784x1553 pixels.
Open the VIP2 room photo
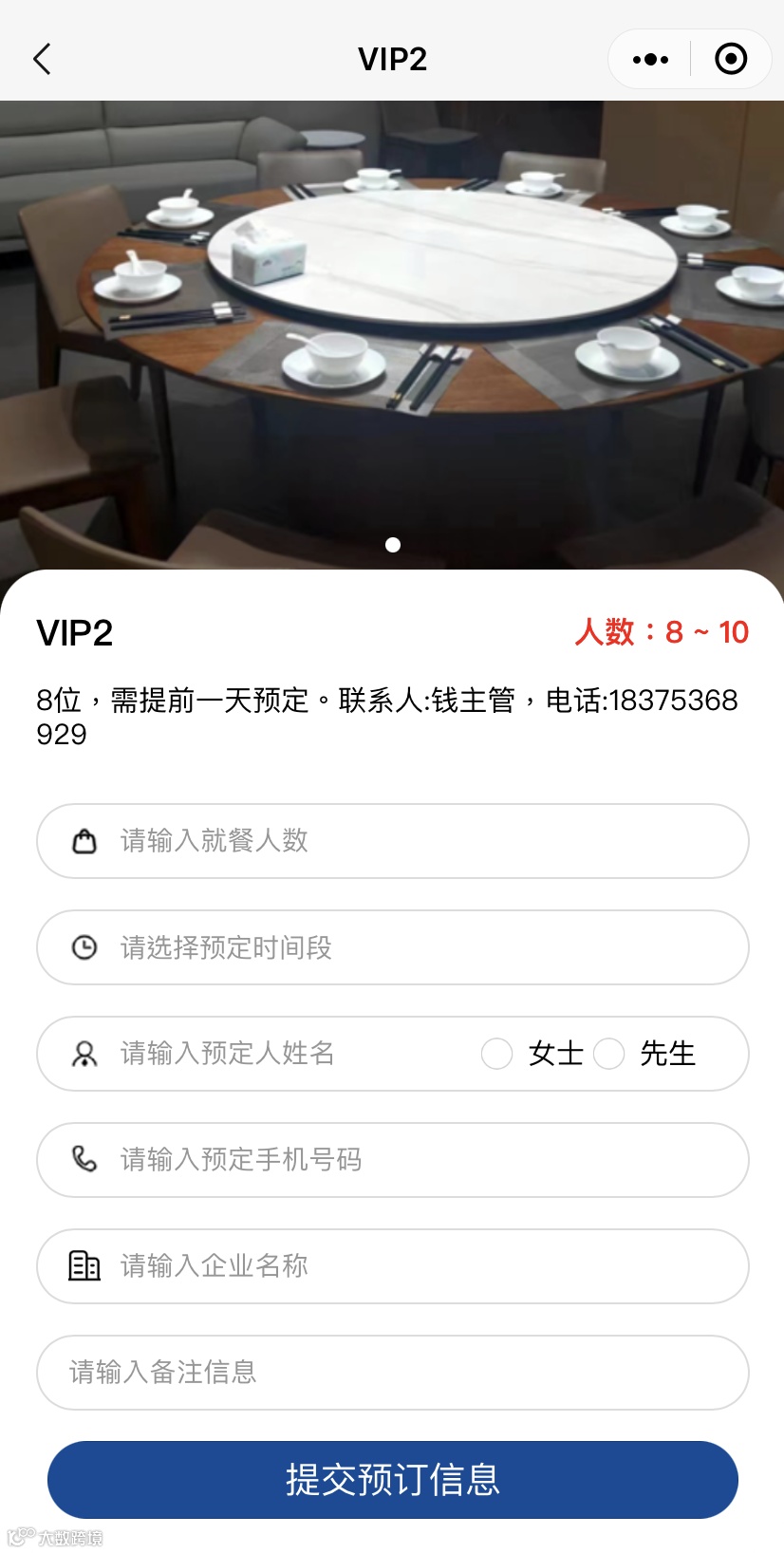pos(393,334)
